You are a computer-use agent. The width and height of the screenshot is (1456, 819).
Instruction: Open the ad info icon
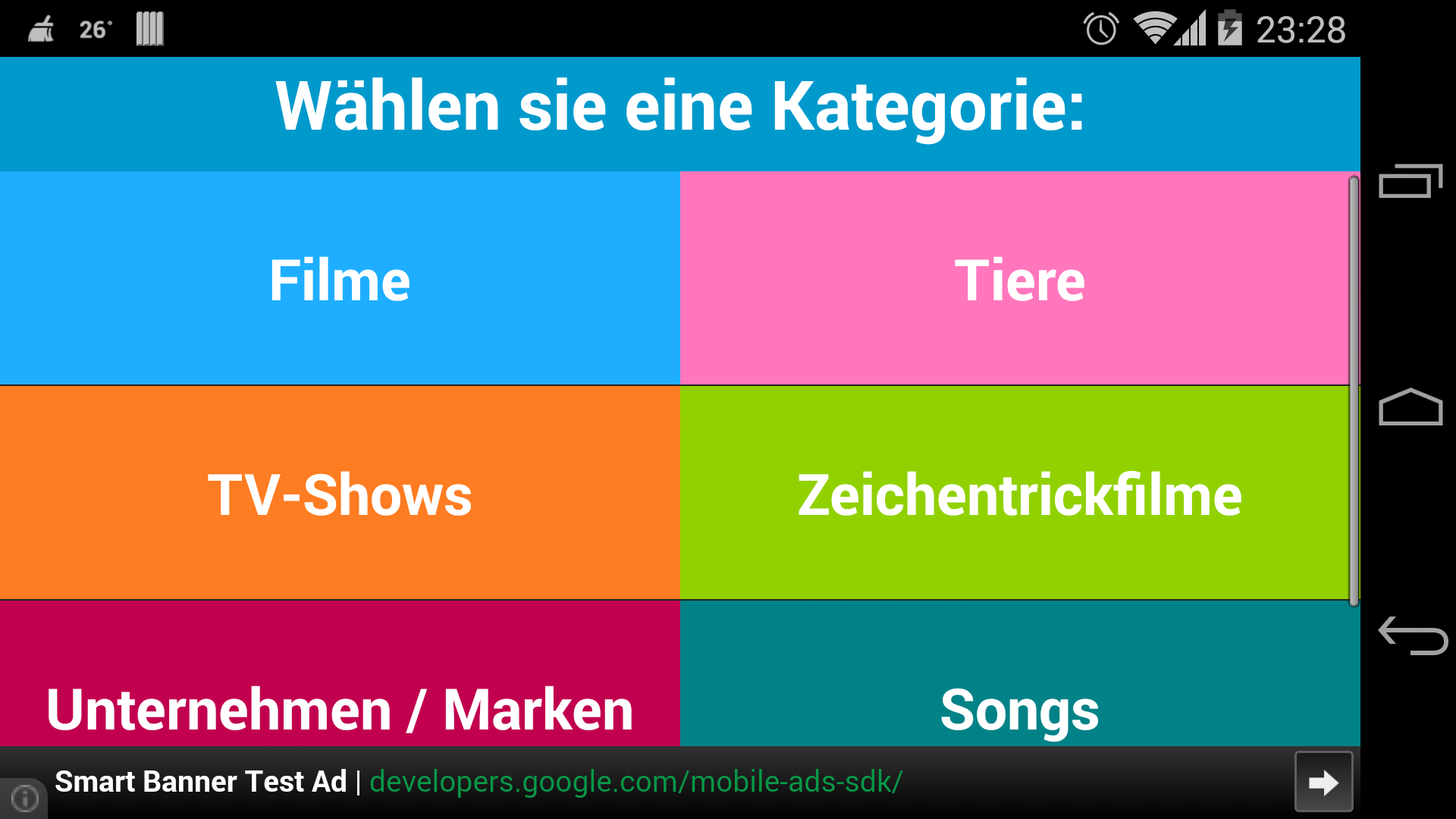tap(24, 799)
